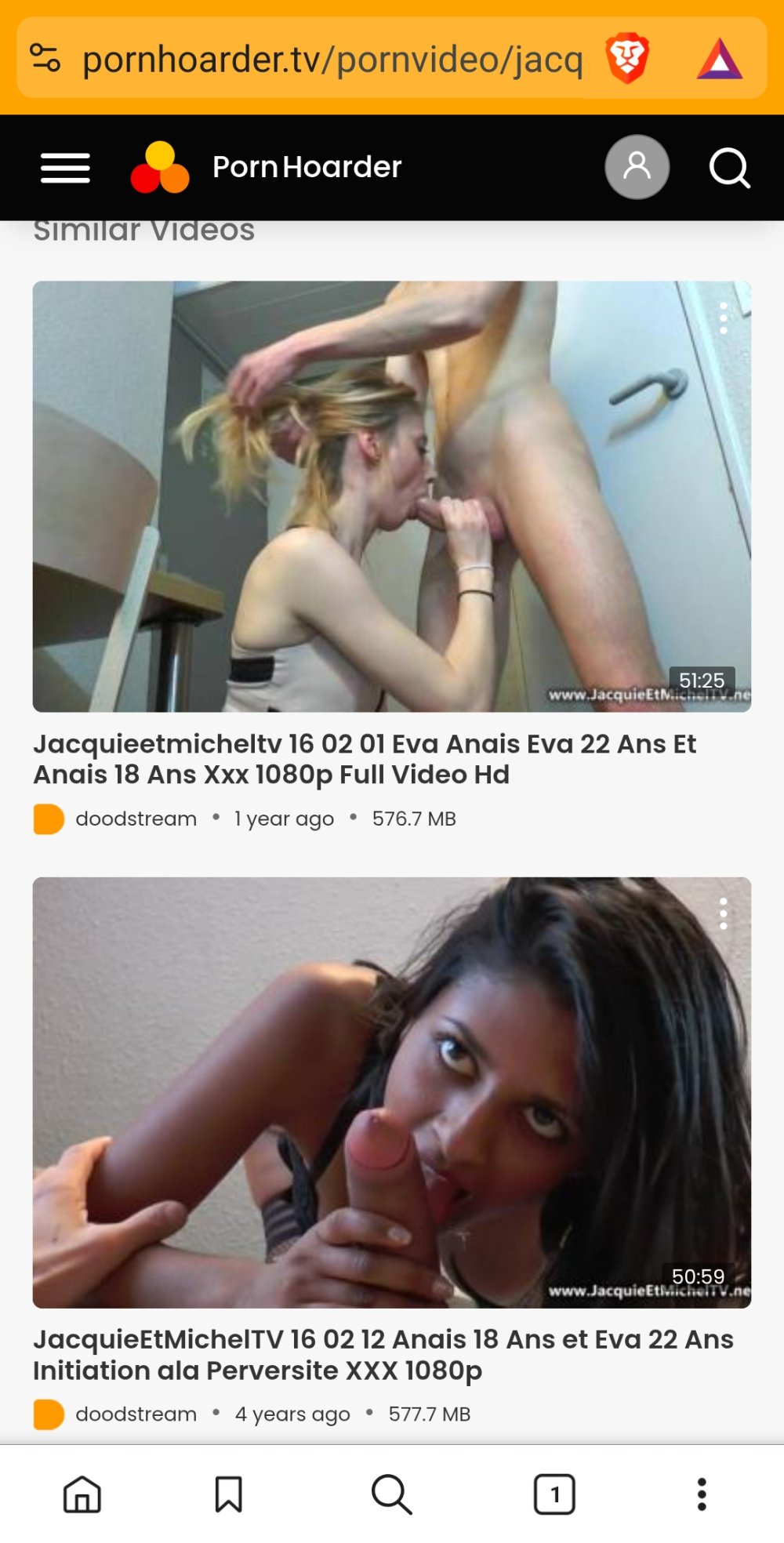The width and height of the screenshot is (784, 1543).
Task: Tap the search icon in site header
Action: [x=729, y=168]
